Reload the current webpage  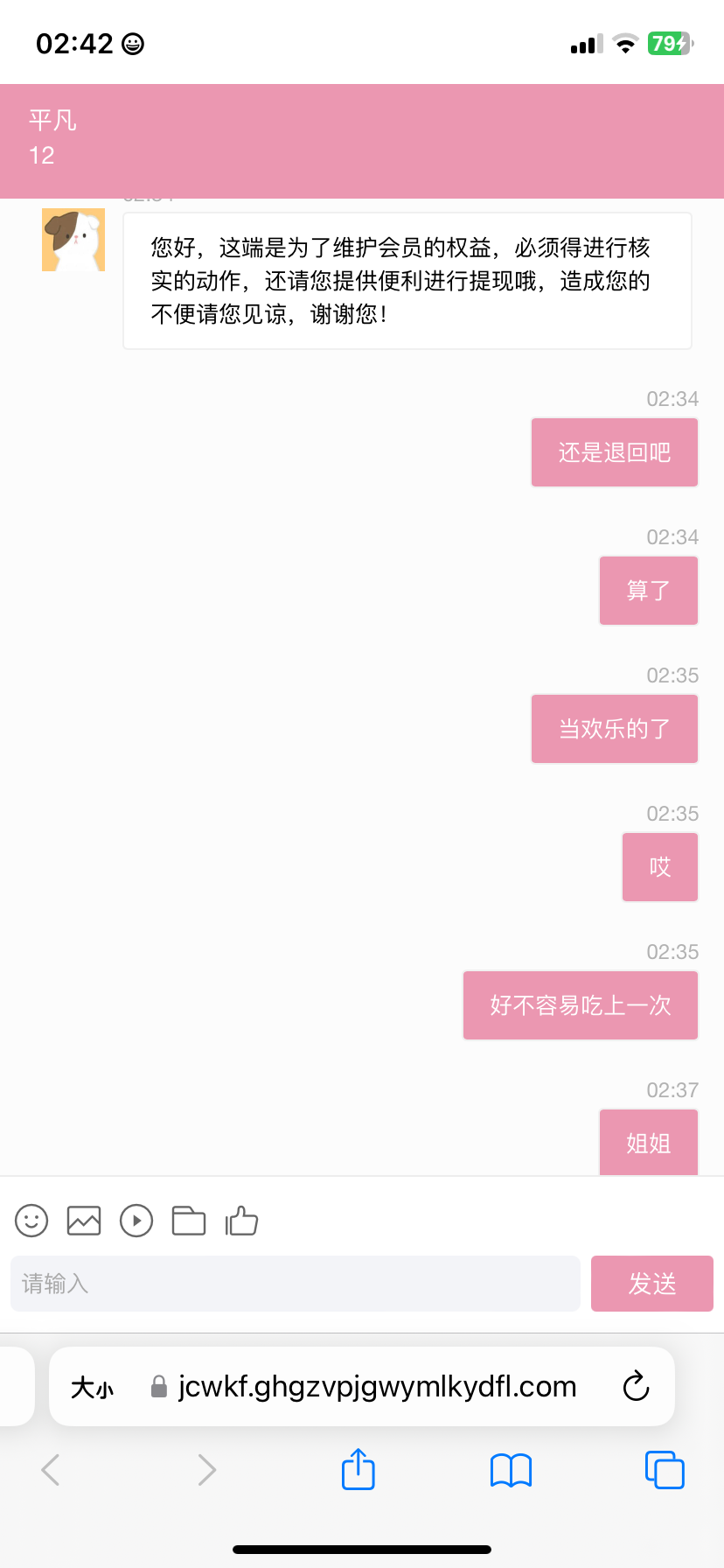[636, 1386]
